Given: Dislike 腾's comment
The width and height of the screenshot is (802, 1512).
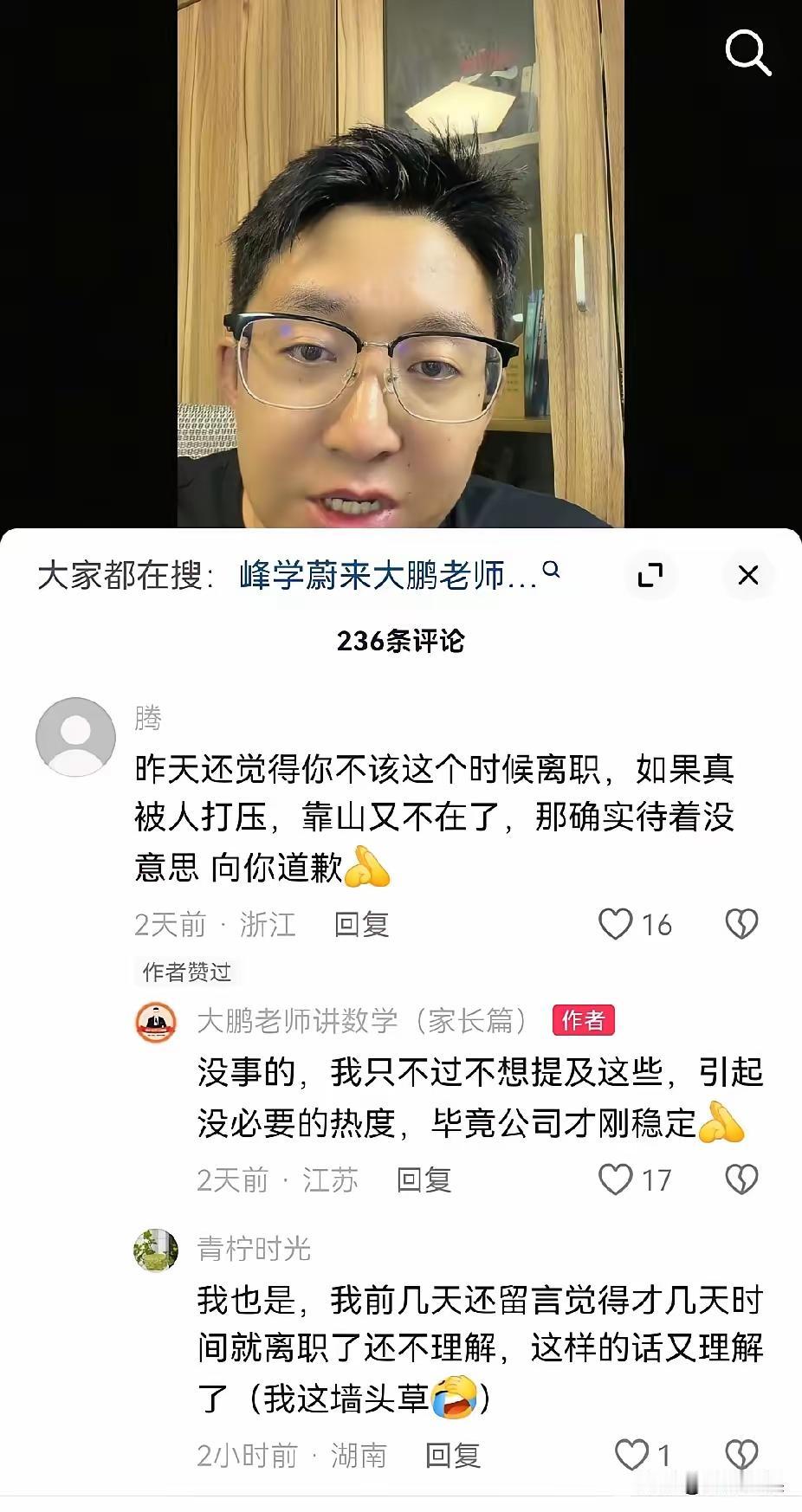Looking at the screenshot, I should (741, 924).
